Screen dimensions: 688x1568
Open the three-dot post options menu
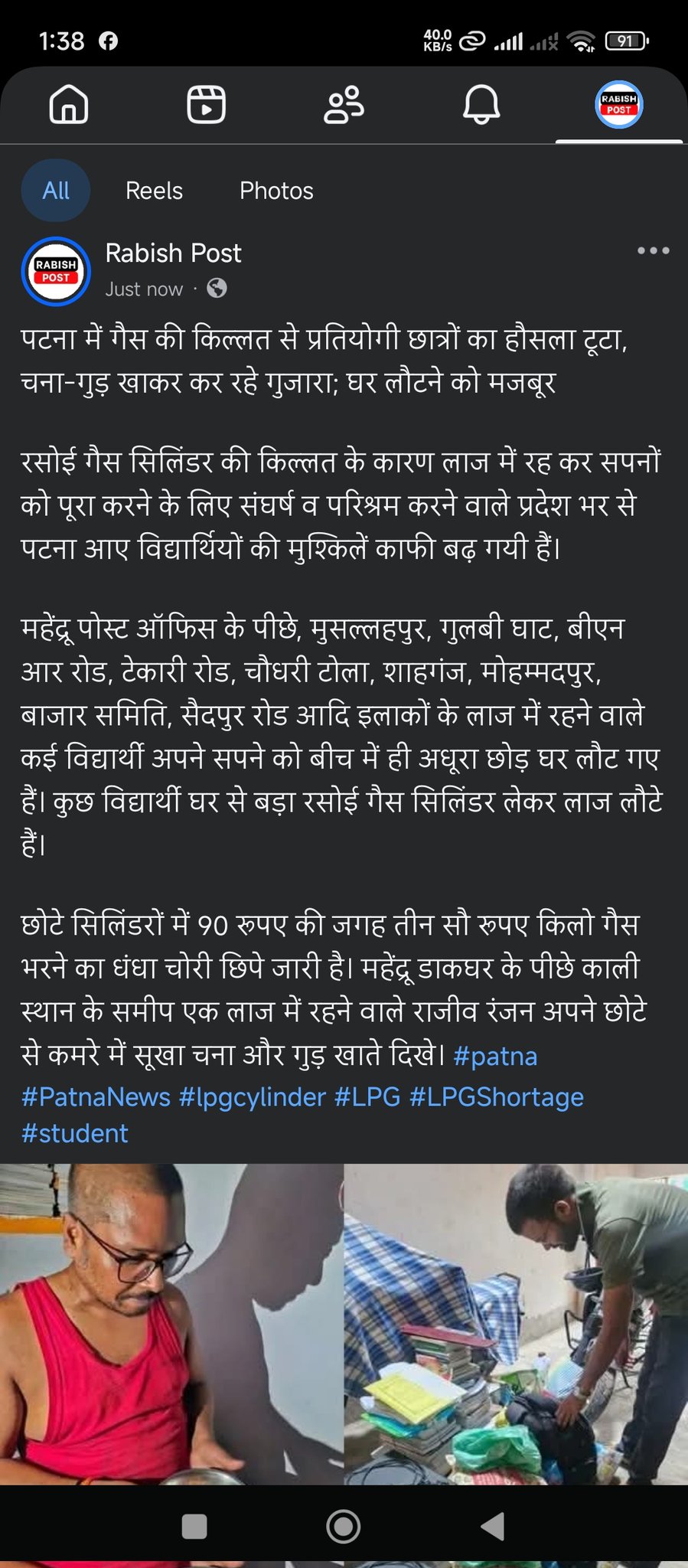(x=653, y=251)
